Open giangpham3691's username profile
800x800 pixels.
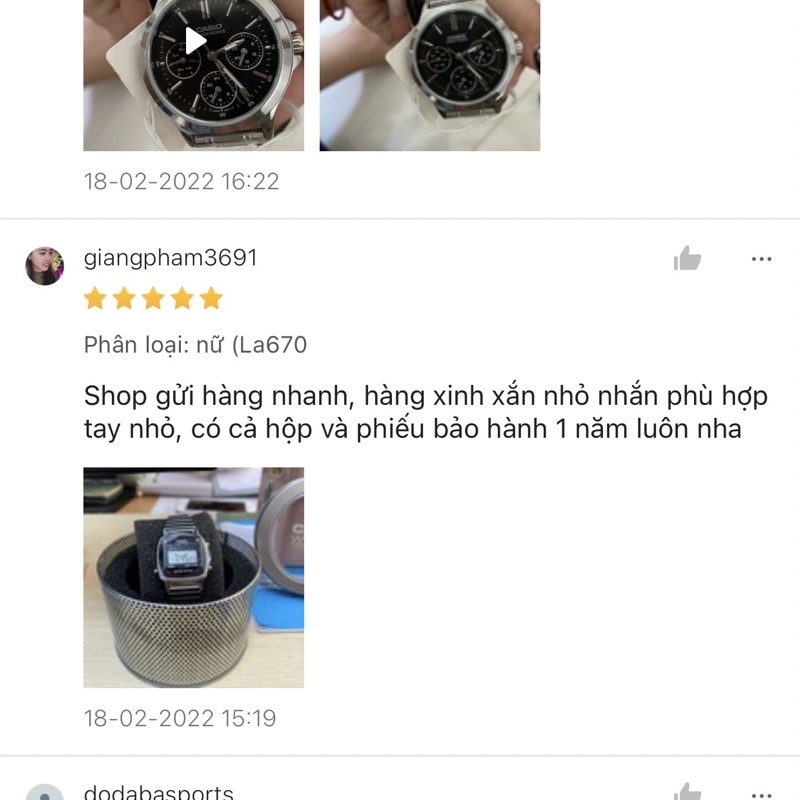pos(170,258)
